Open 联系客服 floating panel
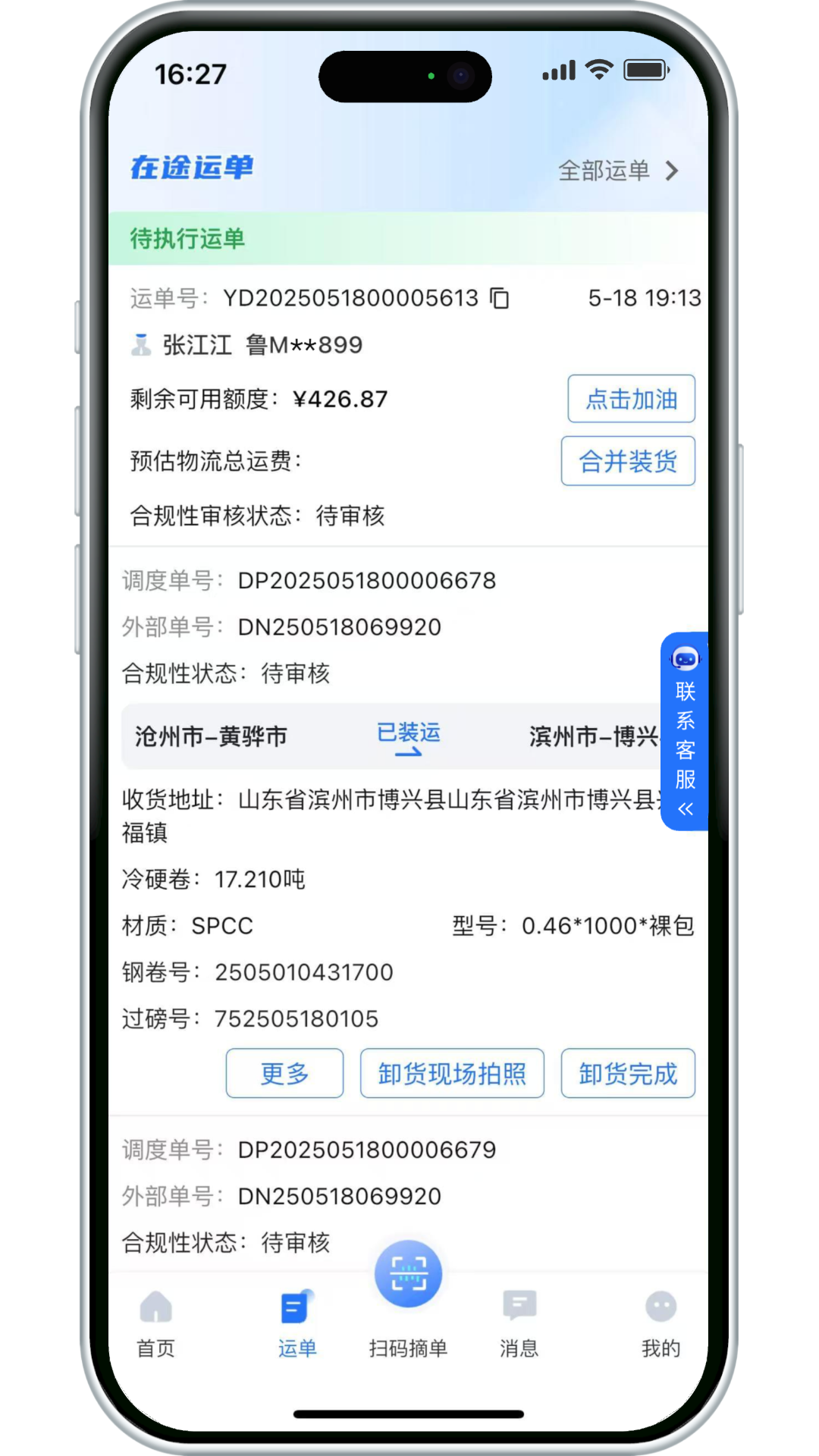The width and height of the screenshot is (819, 1456). click(x=685, y=730)
